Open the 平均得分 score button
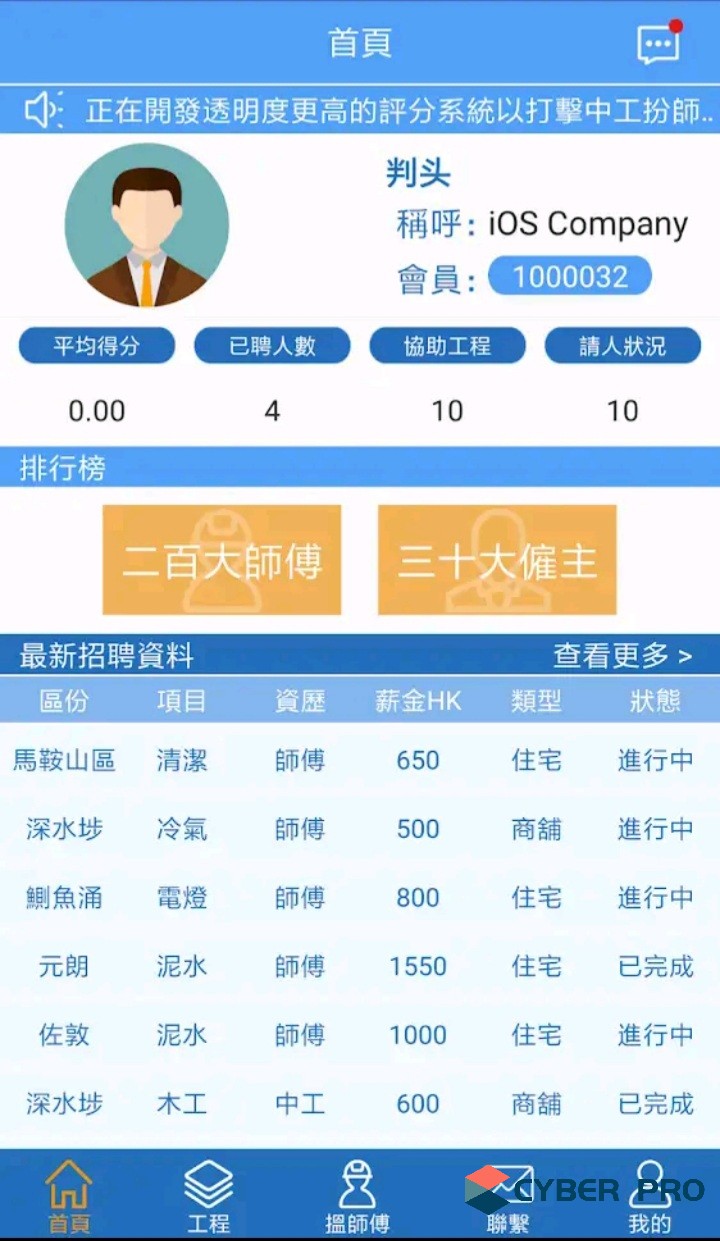This screenshot has width=720, height=1241. tap(97, 346)
